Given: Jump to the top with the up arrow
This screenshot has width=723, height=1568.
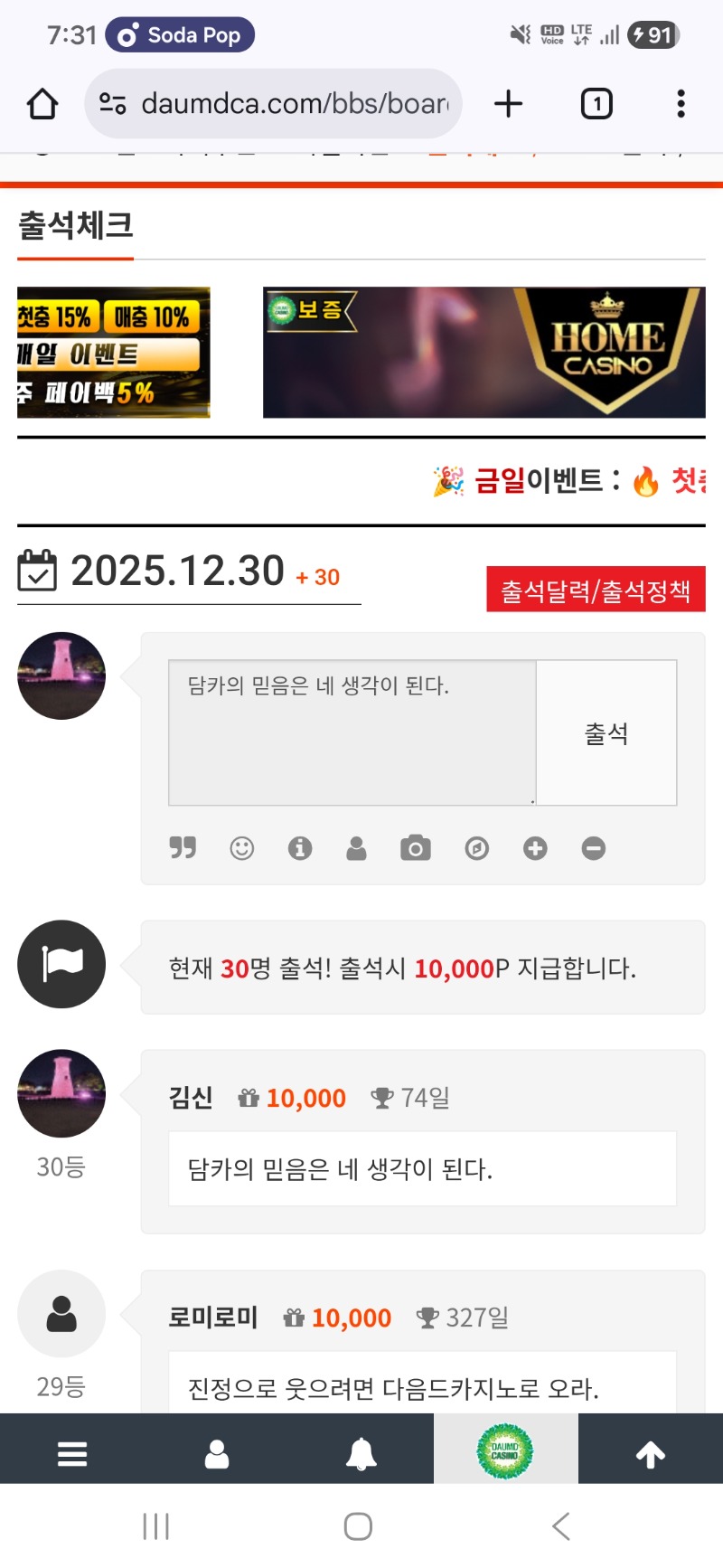Looking at the screenshot, I should 651,1454.
